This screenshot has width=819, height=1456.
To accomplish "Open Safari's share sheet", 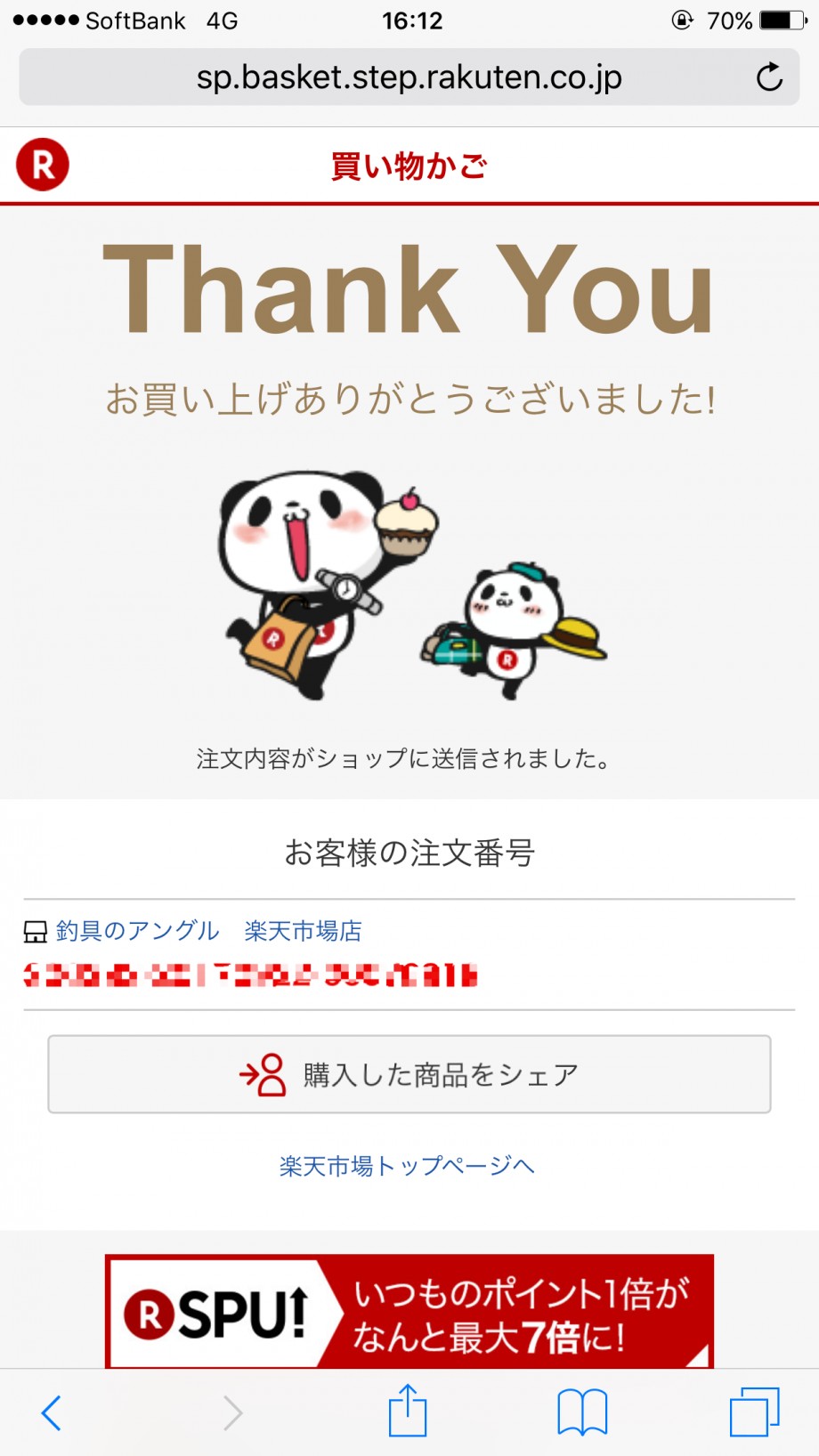I will tap(408, 1410).
